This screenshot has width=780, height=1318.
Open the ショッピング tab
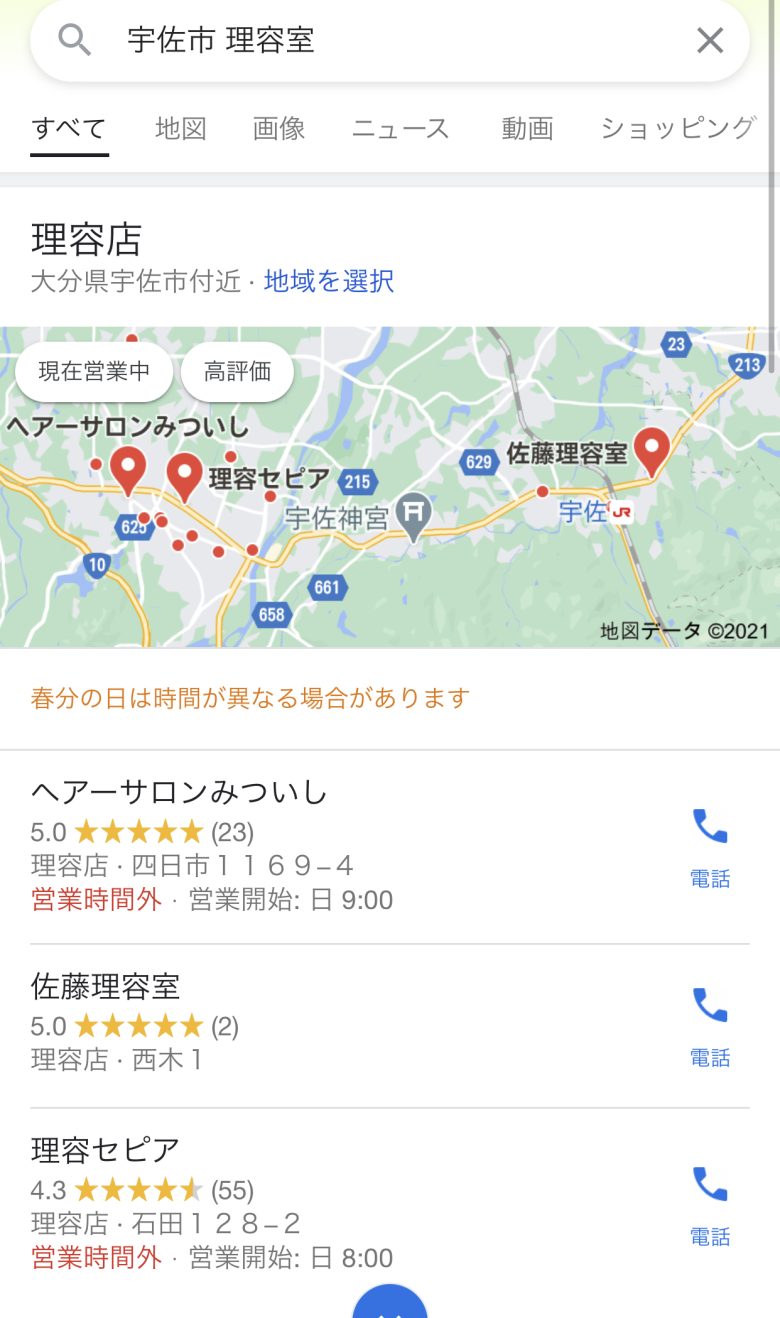pos(677,128)
